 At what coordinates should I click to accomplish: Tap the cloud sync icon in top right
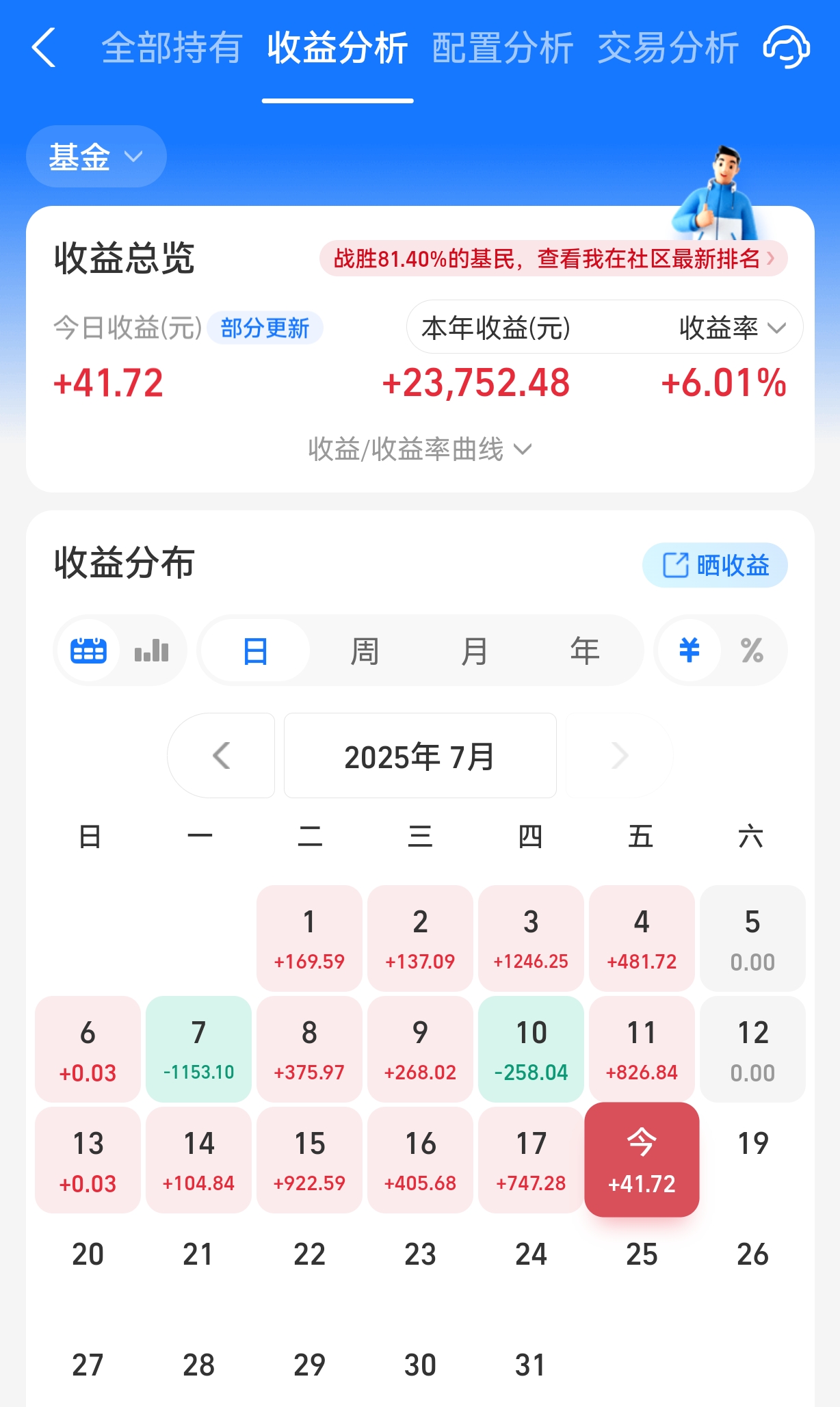787,48
